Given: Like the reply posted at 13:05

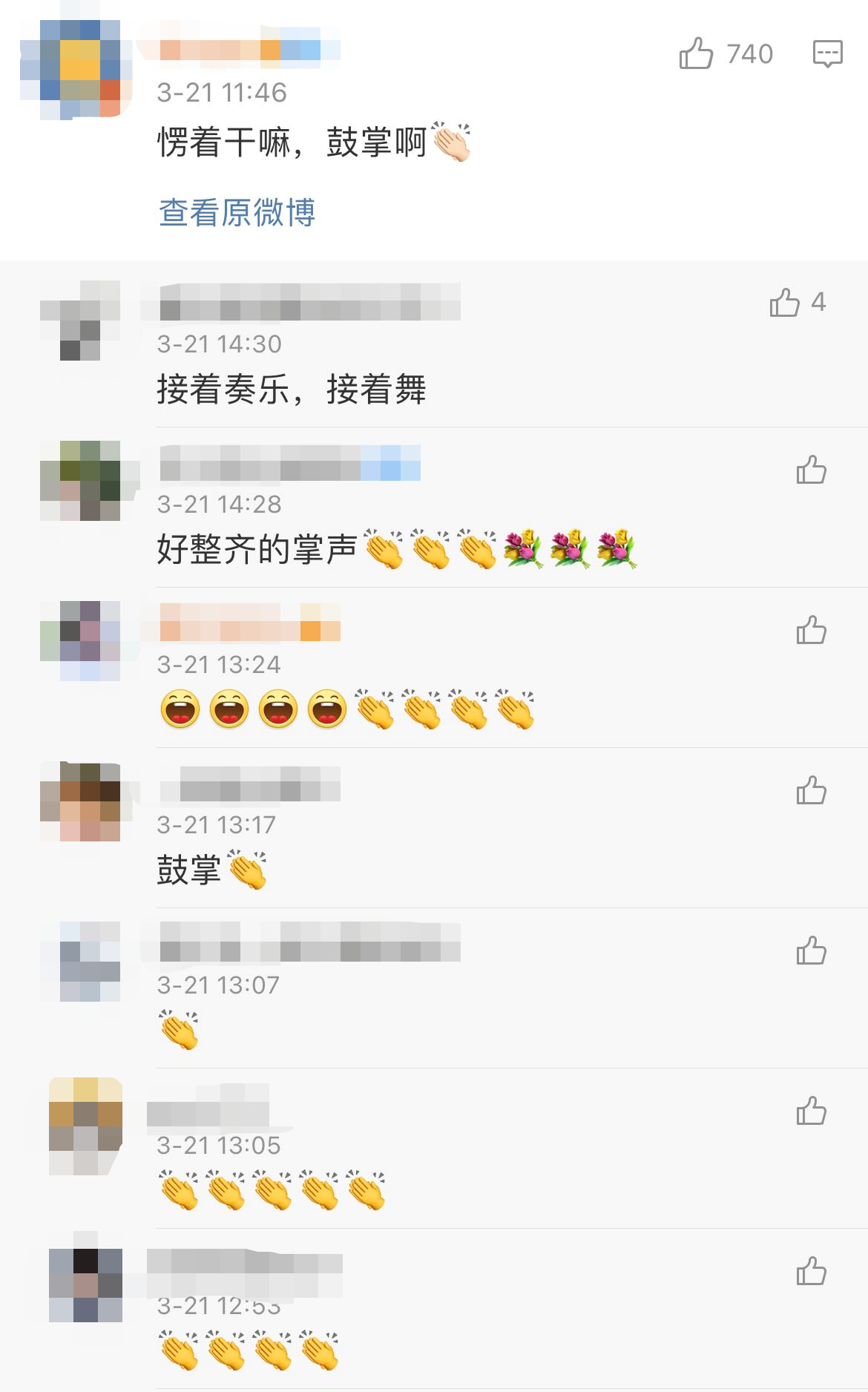Looking at the screenshot, I should pyautogui.click(x=811, y=1111).
